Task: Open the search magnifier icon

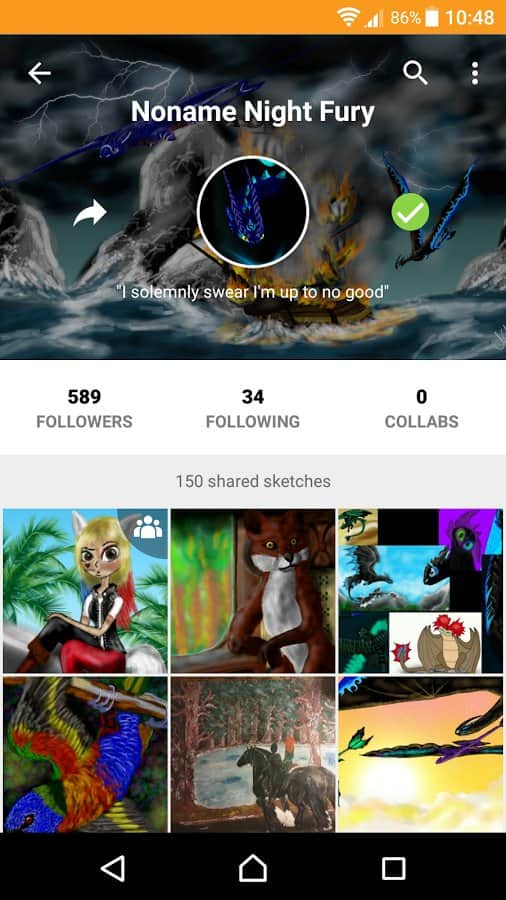Action: click(415, 73)
